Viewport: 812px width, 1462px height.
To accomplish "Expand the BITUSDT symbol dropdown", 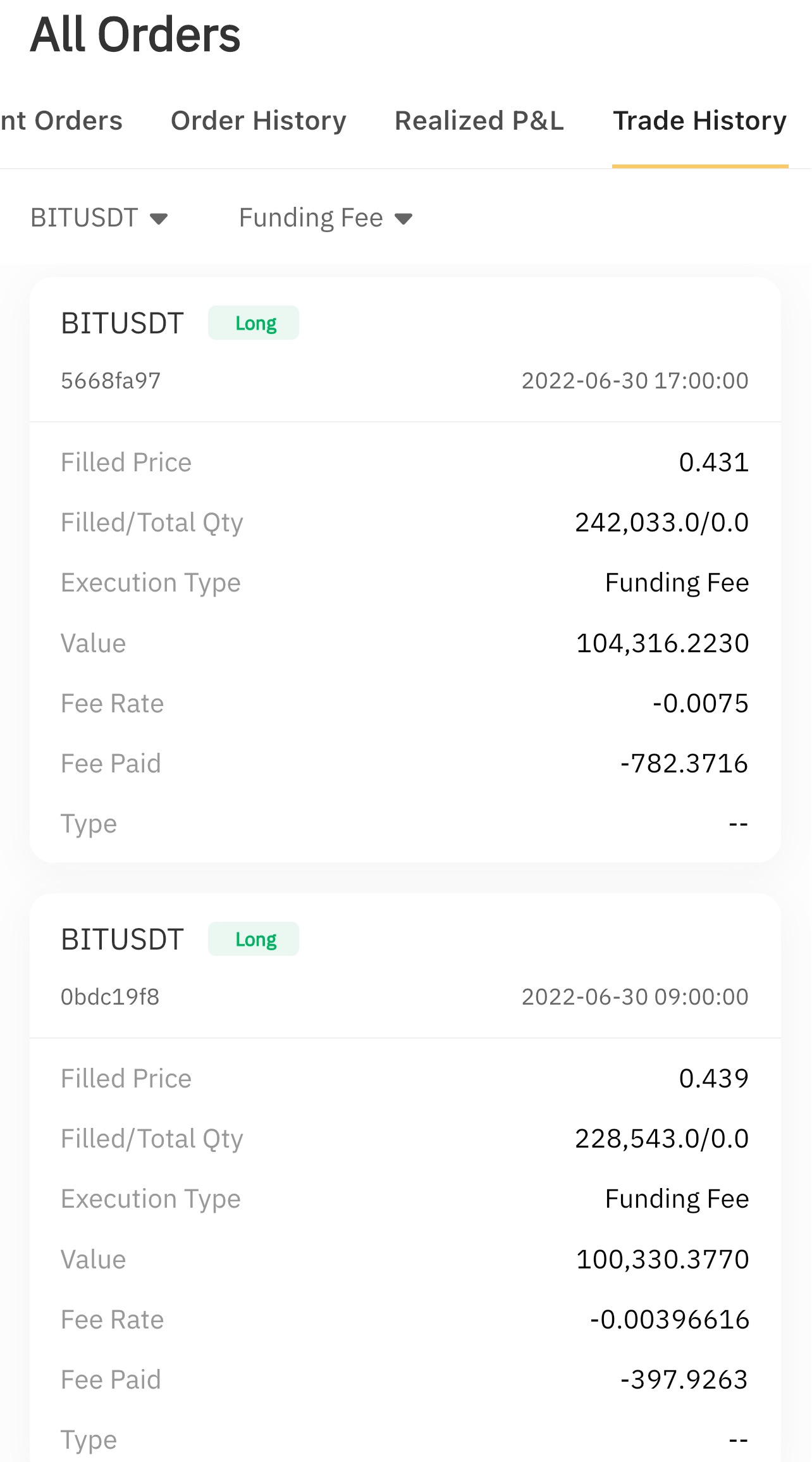I will click(x=99, y=218).
